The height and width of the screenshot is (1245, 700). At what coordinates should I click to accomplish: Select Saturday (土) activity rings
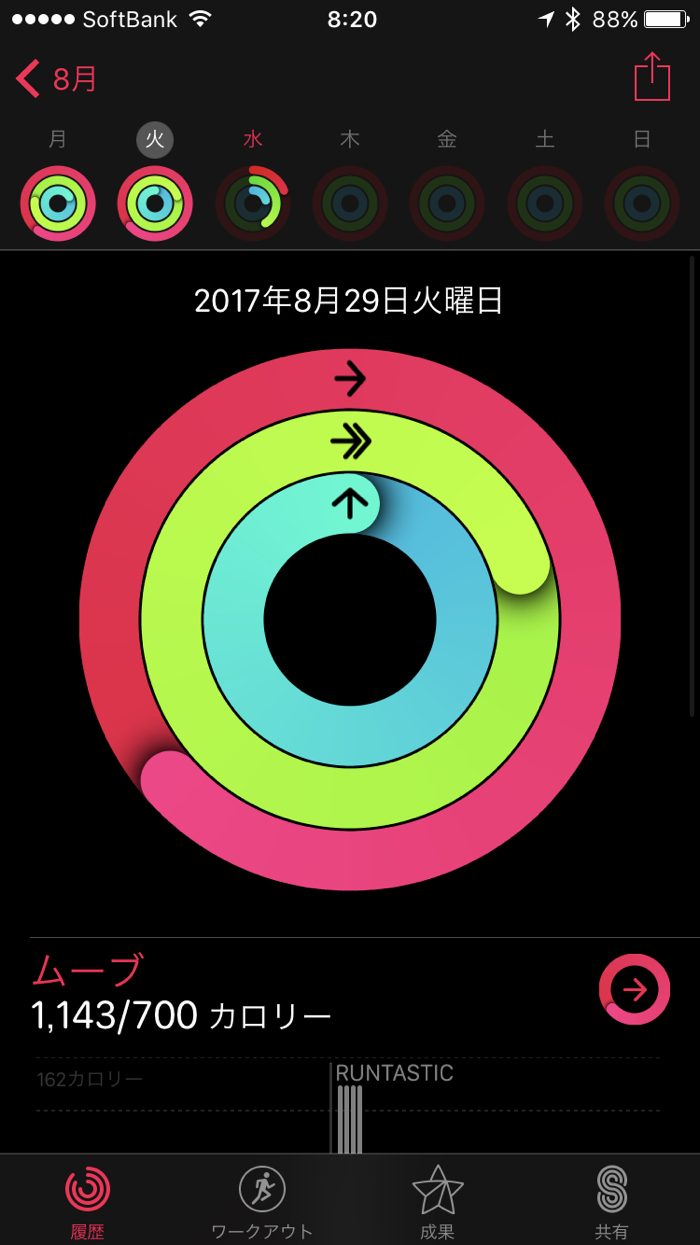pyautogui.click(x=545, y=203)
